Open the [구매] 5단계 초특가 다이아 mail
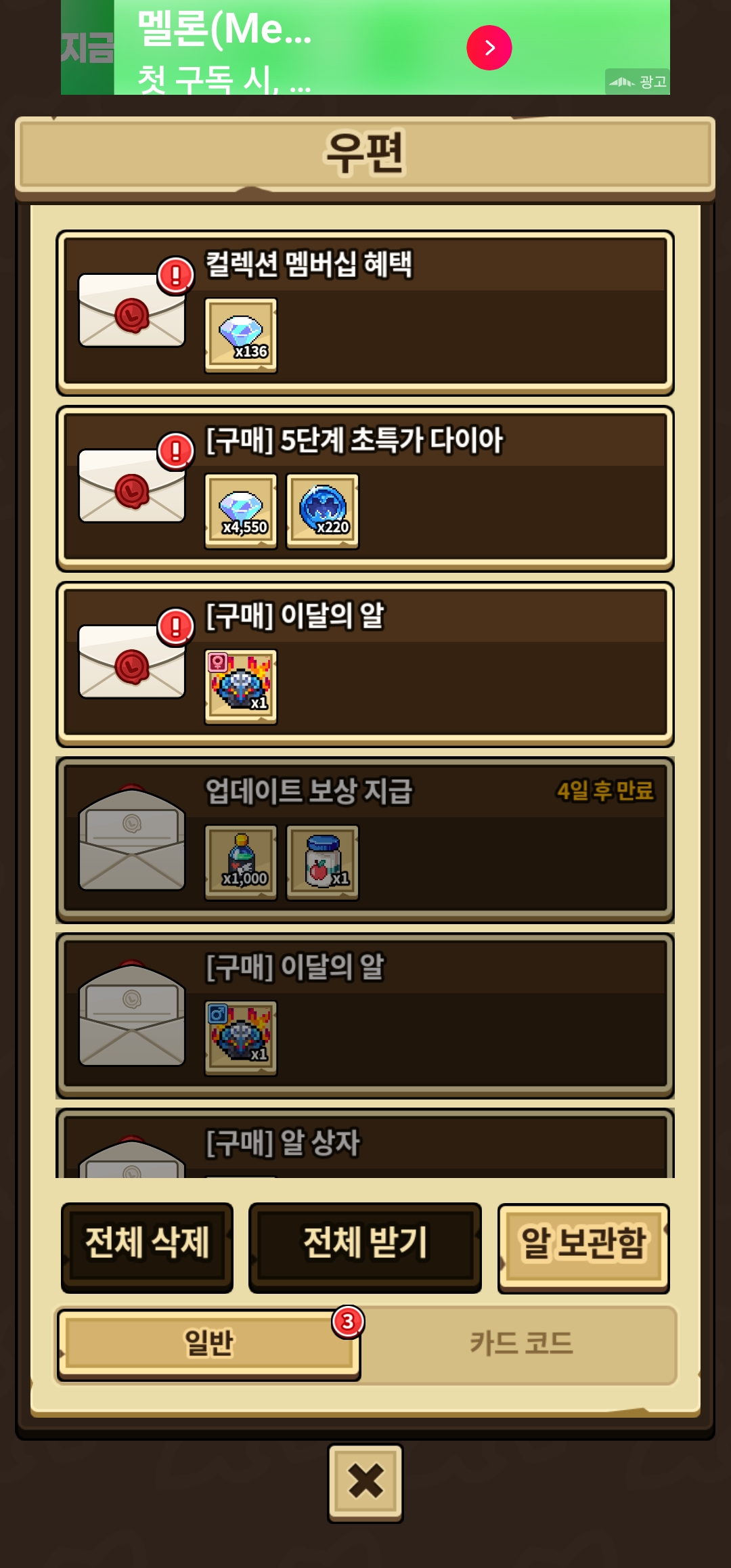The width and height of the screenshot is (731, 1568). tap(365, 489)
